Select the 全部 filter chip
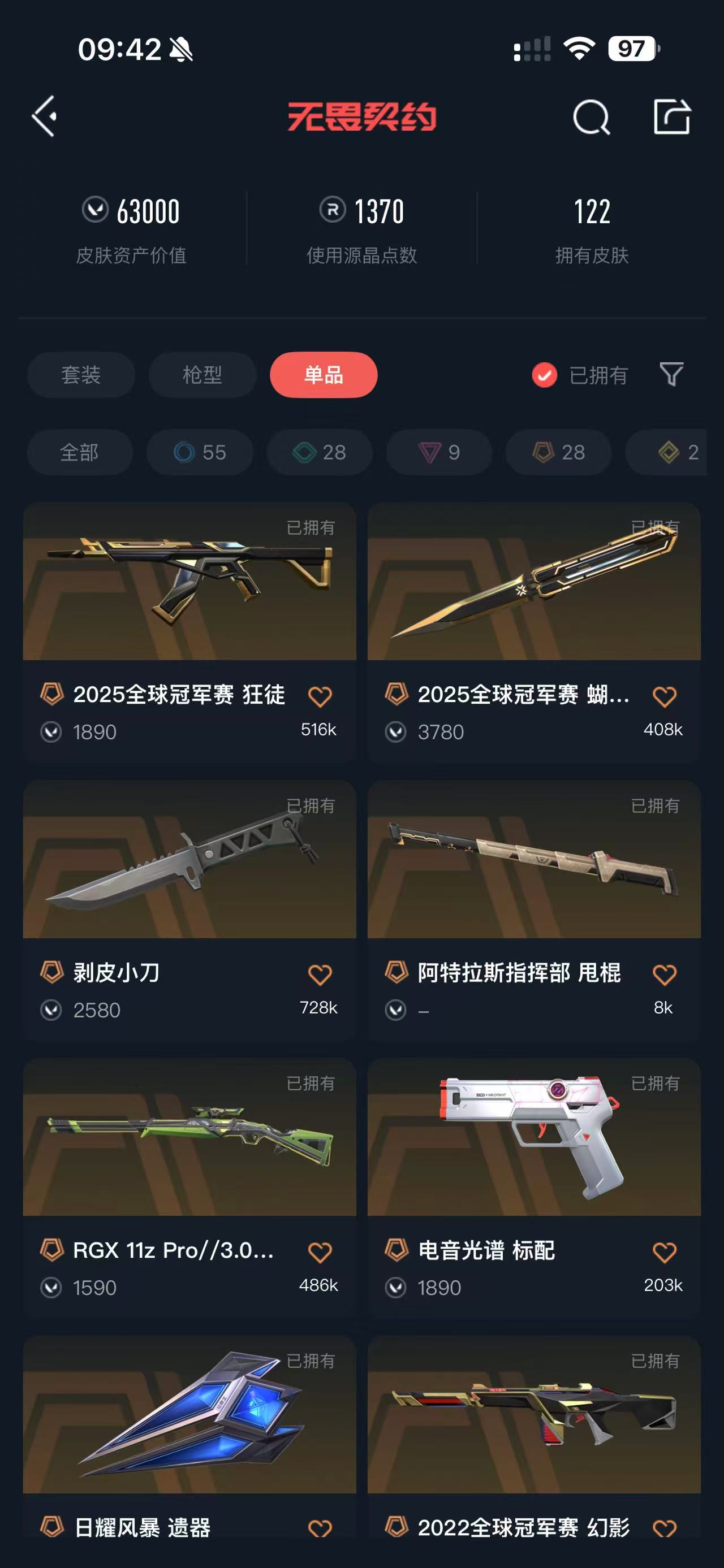The width and height of the screenshot is (724, 1568). pos(79,452)
